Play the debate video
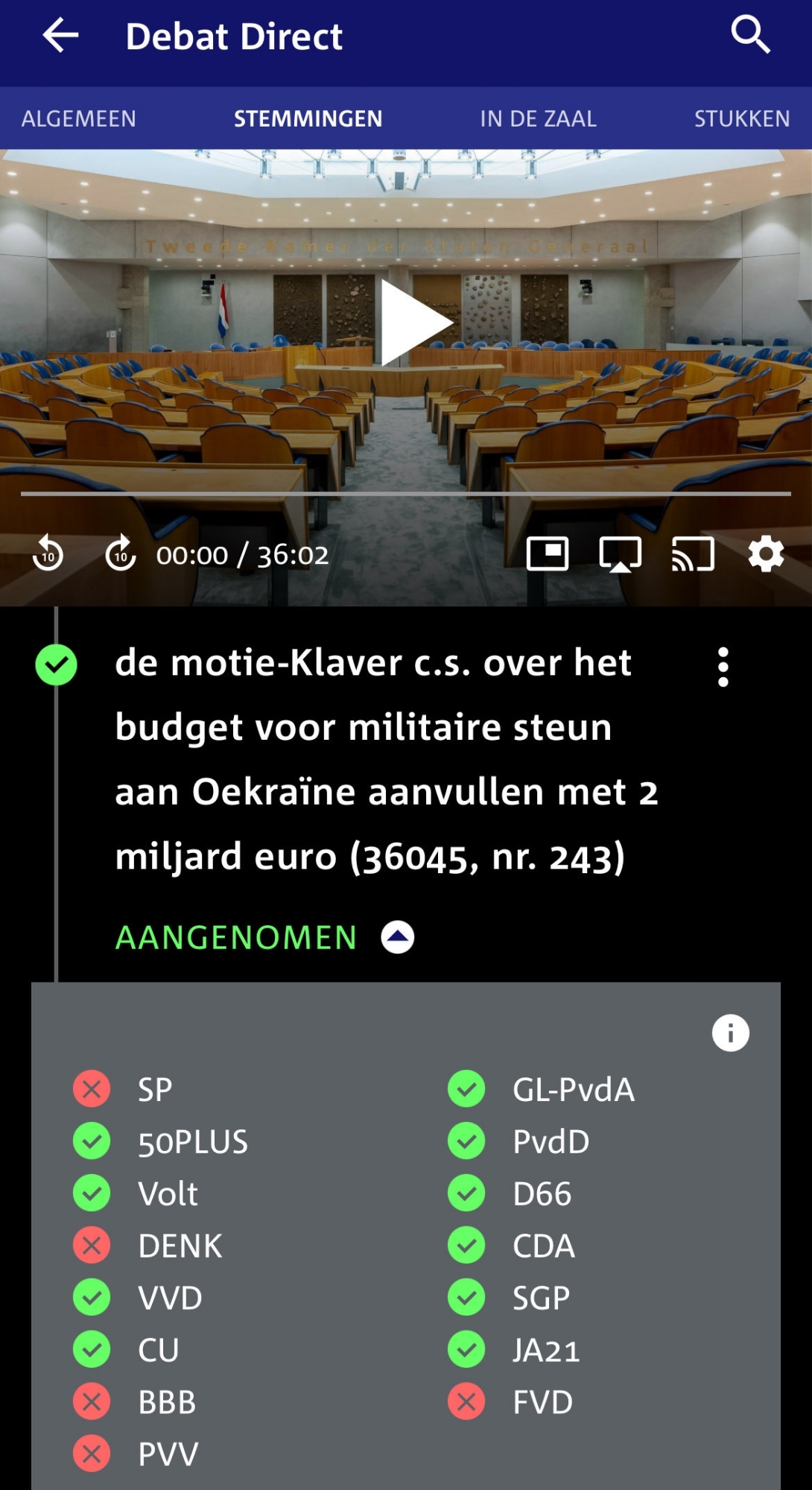812x1490 pixels. coord(414,323)
